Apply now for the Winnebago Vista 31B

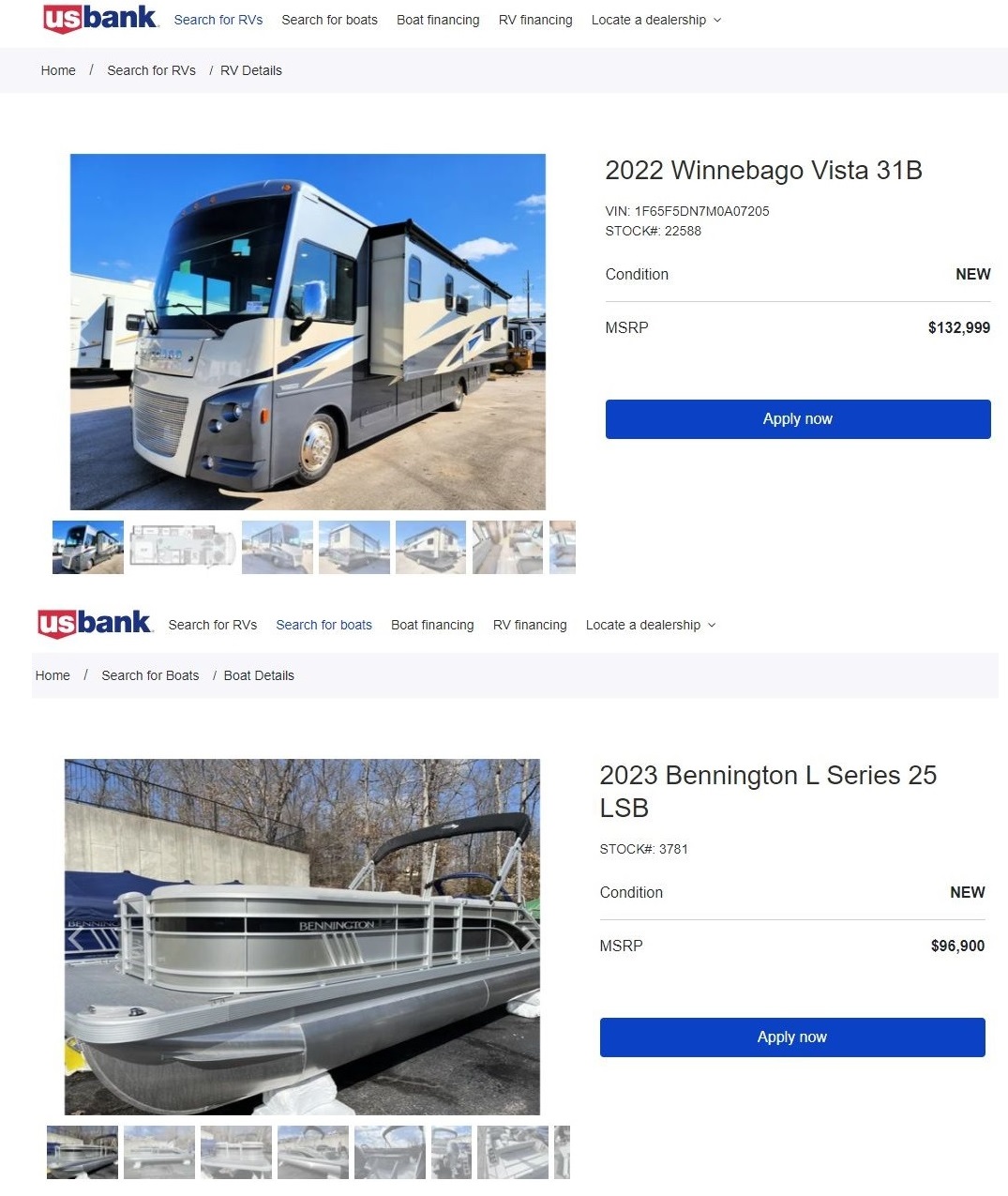797,419
